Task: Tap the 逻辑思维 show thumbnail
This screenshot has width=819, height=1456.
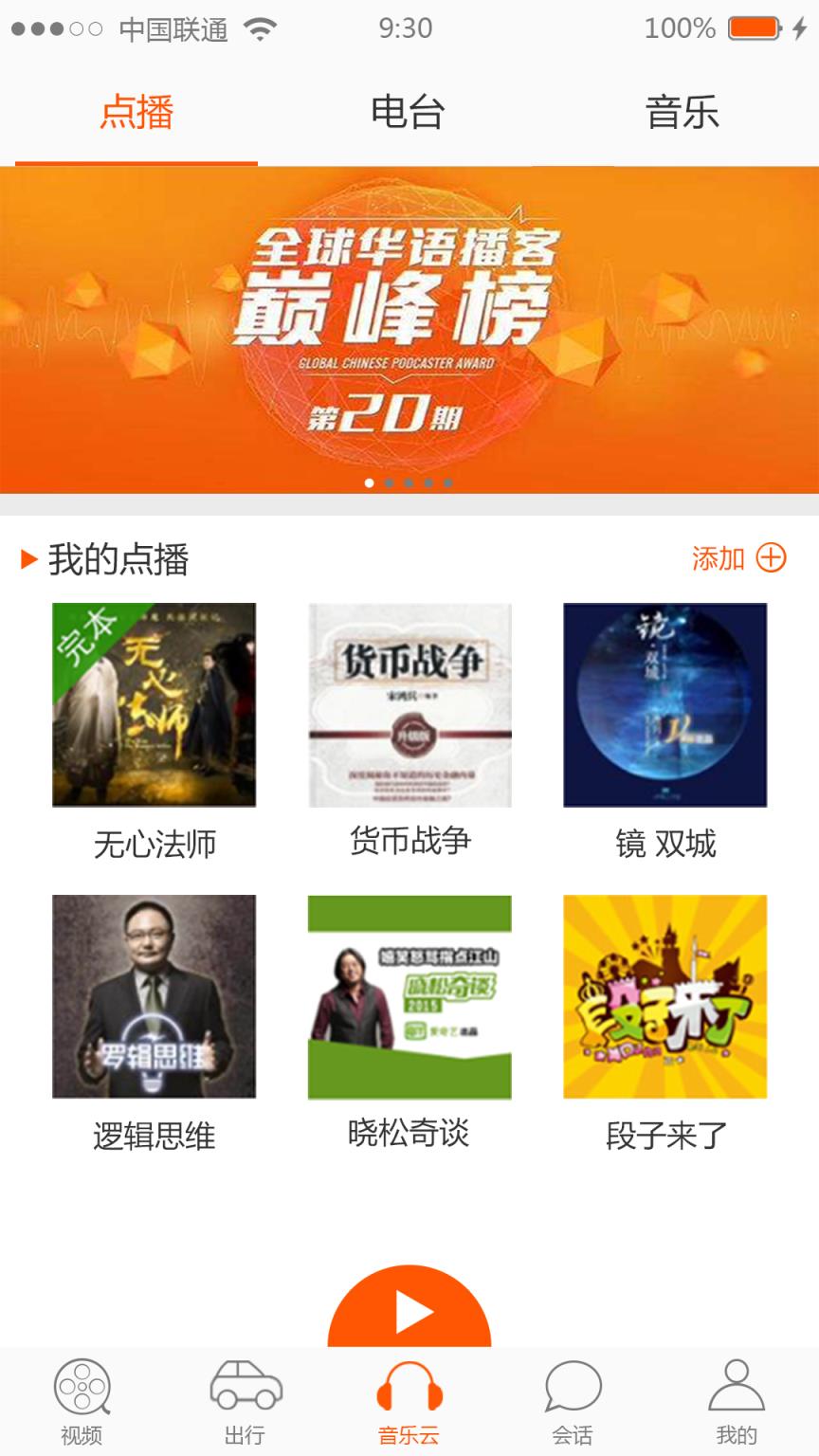Action: tap(155, 995)
